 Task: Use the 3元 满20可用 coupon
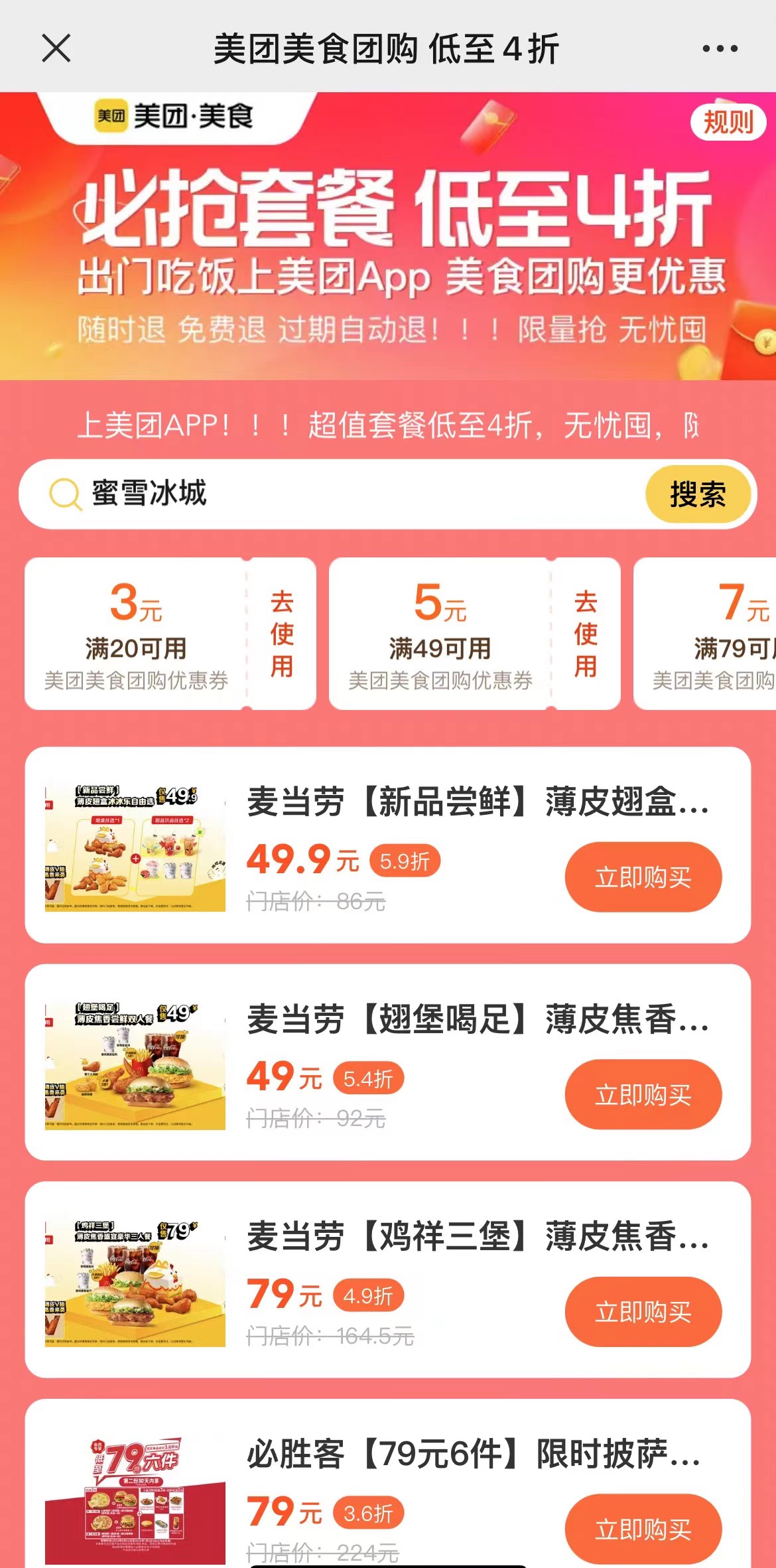coord(281,634)
